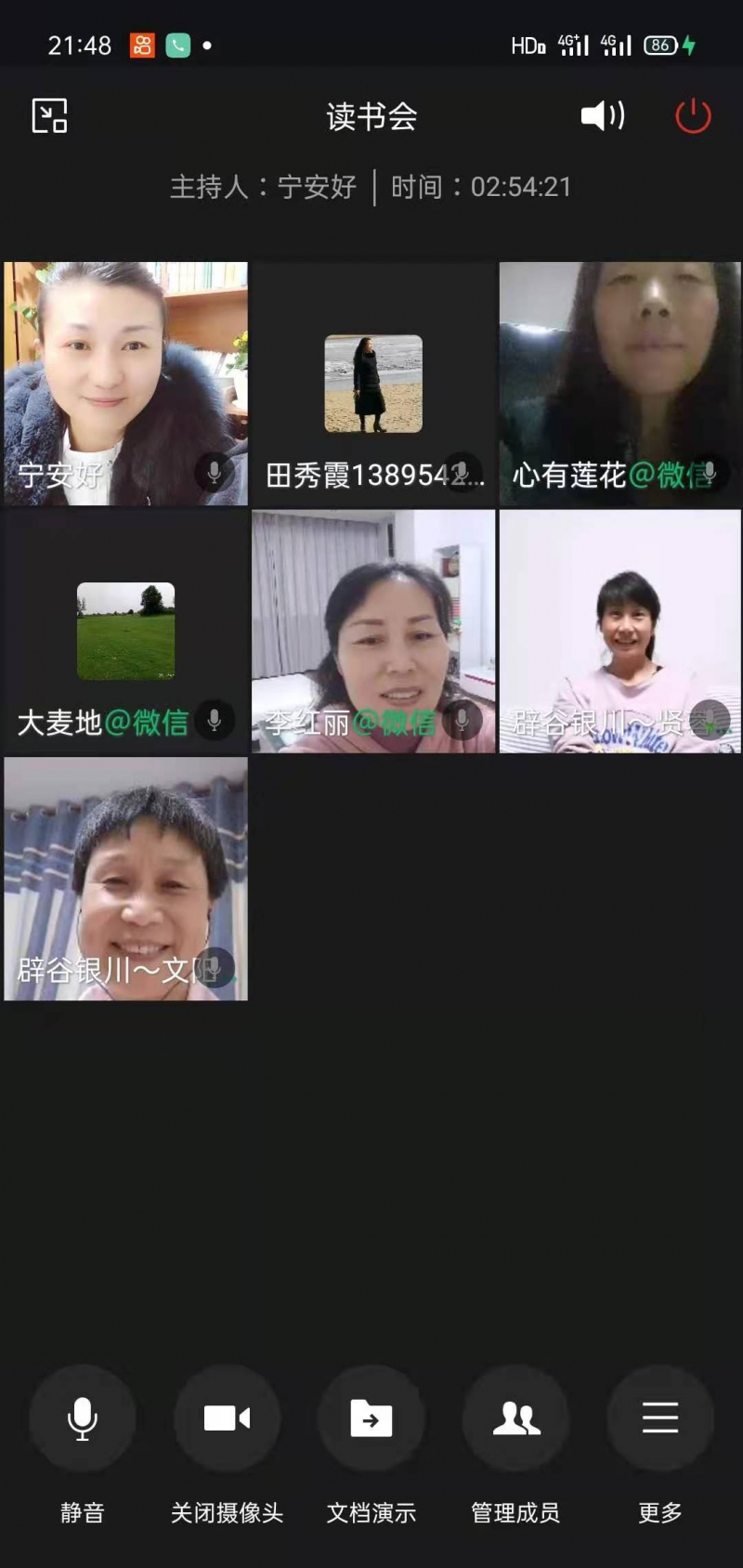Select 田秀霞's participant tile

click(x=373, y=383)
